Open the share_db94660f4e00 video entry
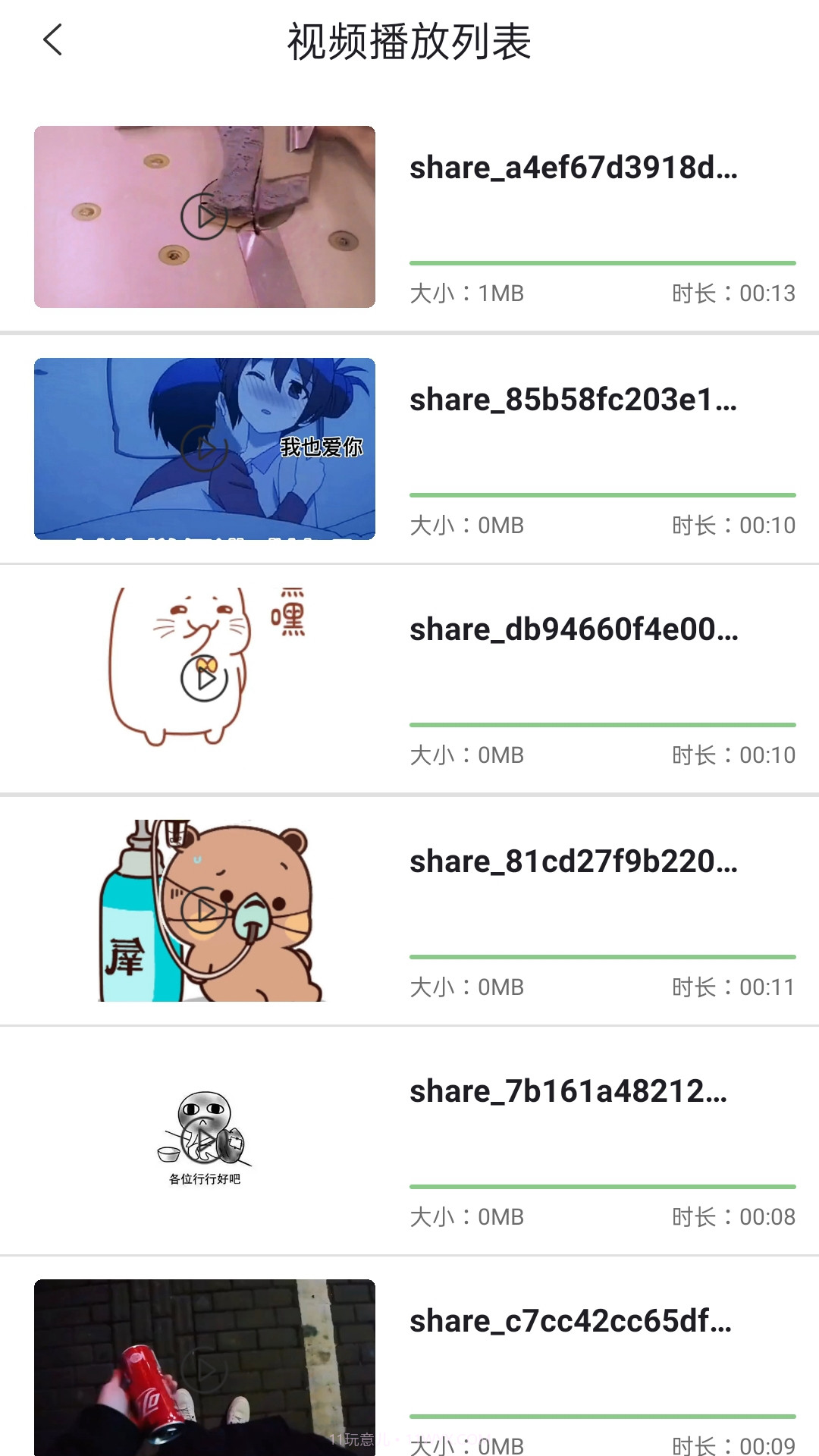Image resolution: width=819 pixels, height=1456 pixels. coord(573,629)
